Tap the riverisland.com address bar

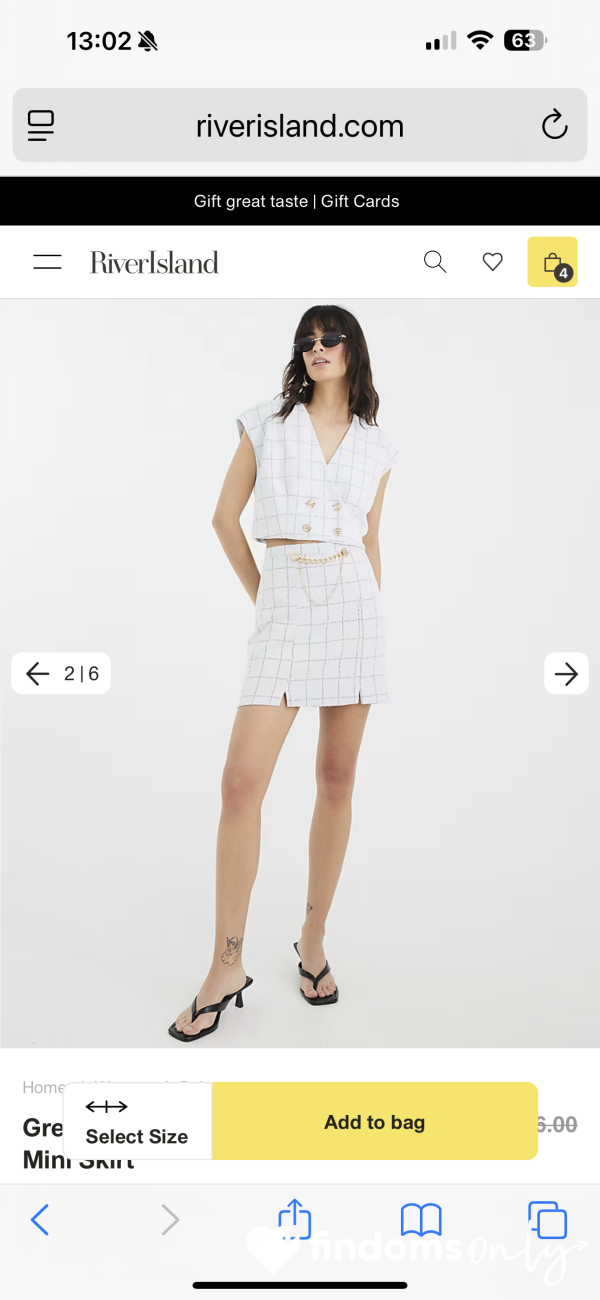point(300,126)
